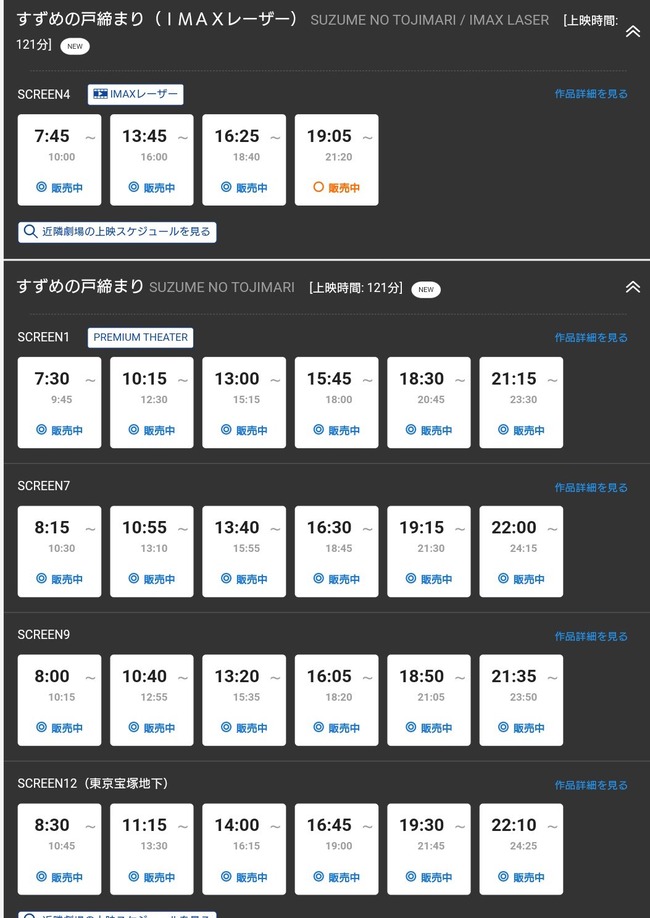Collapse the SUZUME NO TOJIMARI standard section
The image size is (650, 918).
[x=632, y=287]
